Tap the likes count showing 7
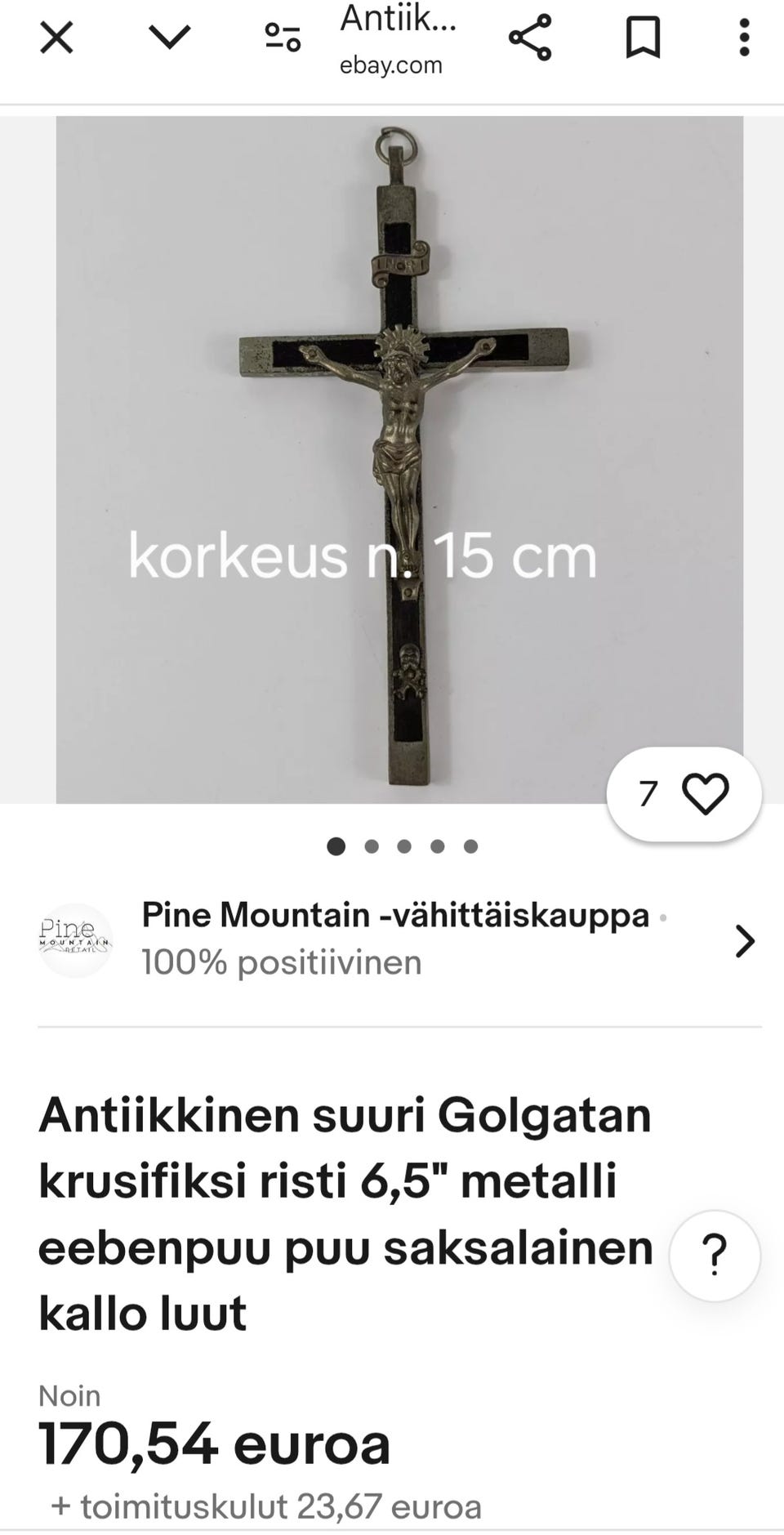The width and height of the screenshot is (784, 1535). click(x=648, y=794)
